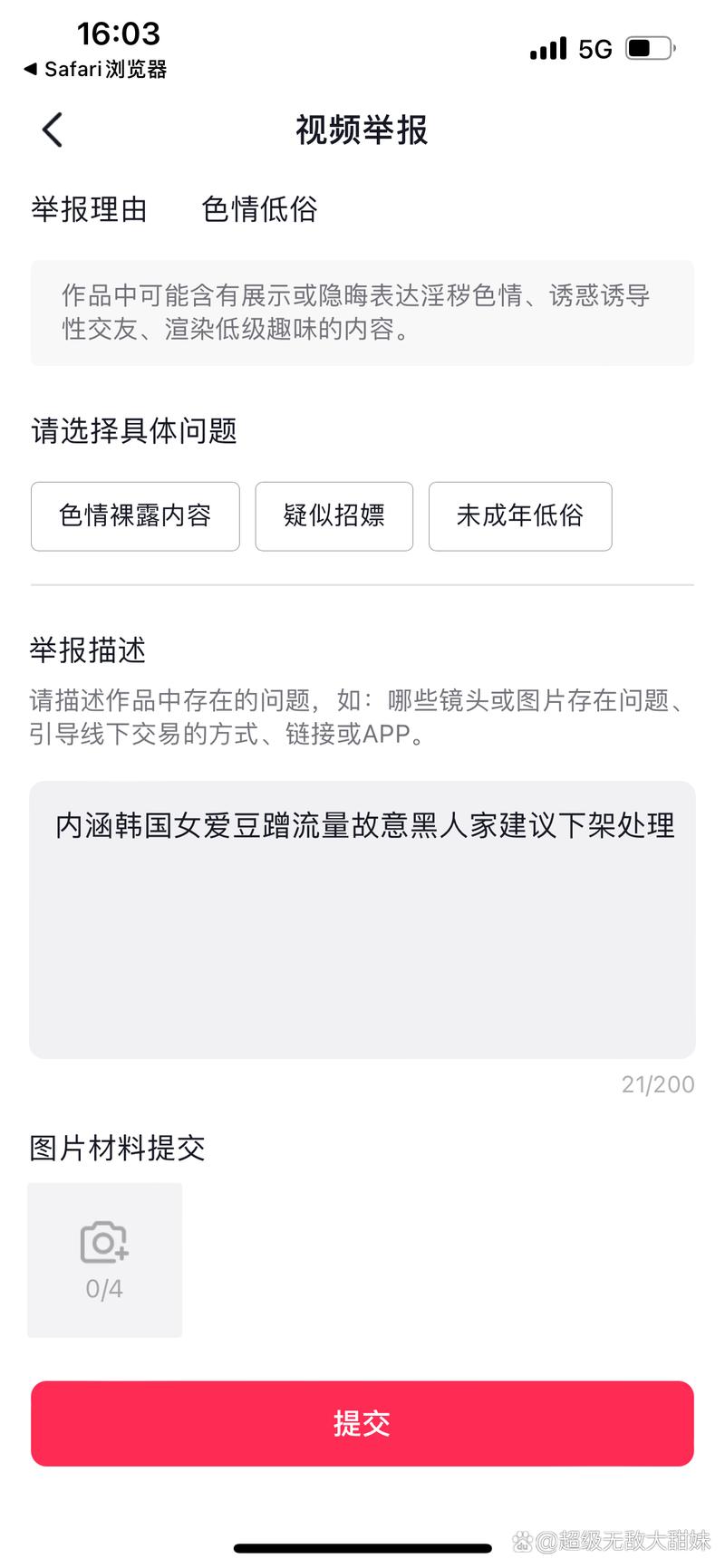The width and height of the screenshot is (725, 1568).
Task: Tap the 21/200 character counter
Action: [x=659, y=1084]
